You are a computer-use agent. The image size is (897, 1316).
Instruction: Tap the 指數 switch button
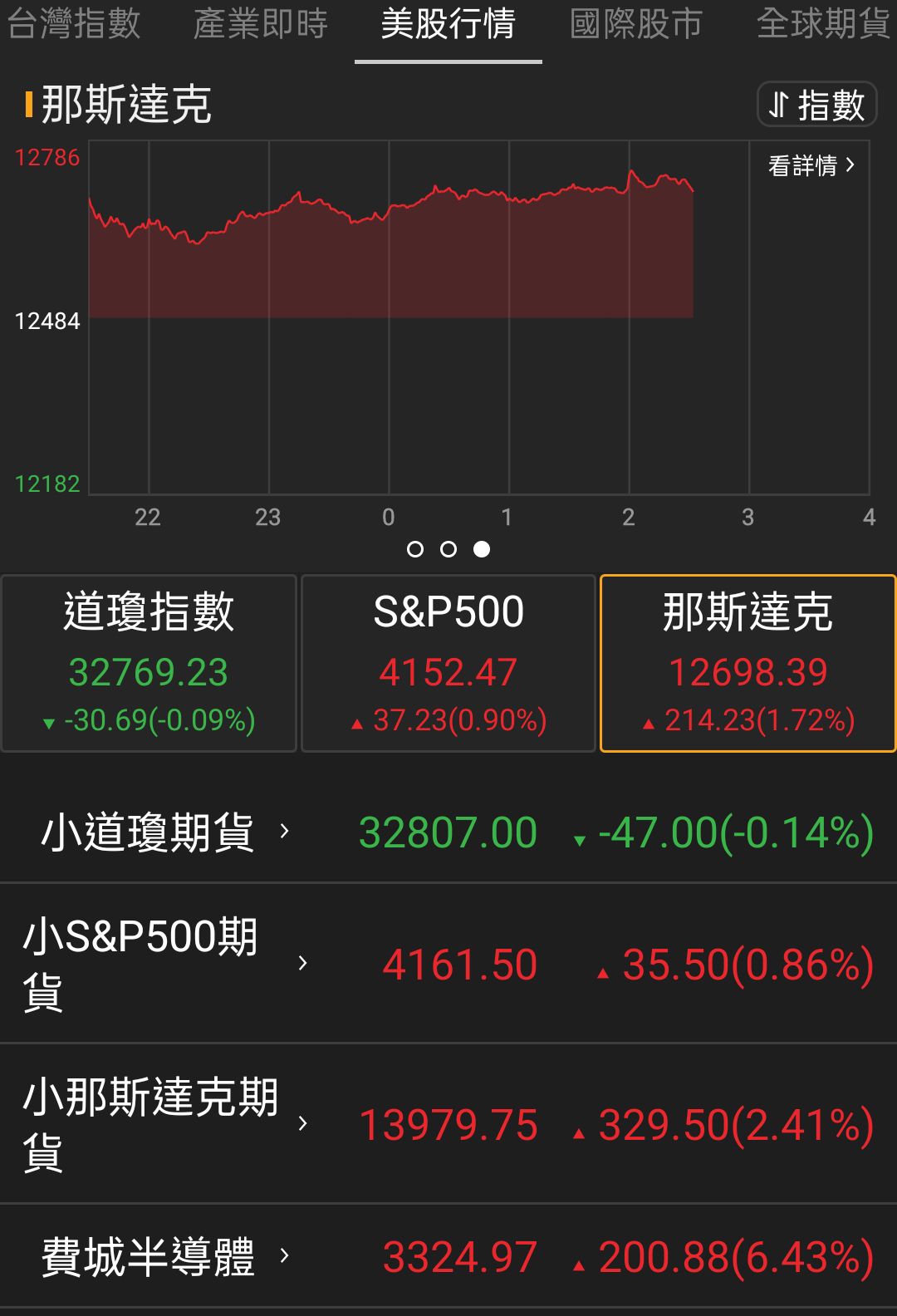click(816, 105)
